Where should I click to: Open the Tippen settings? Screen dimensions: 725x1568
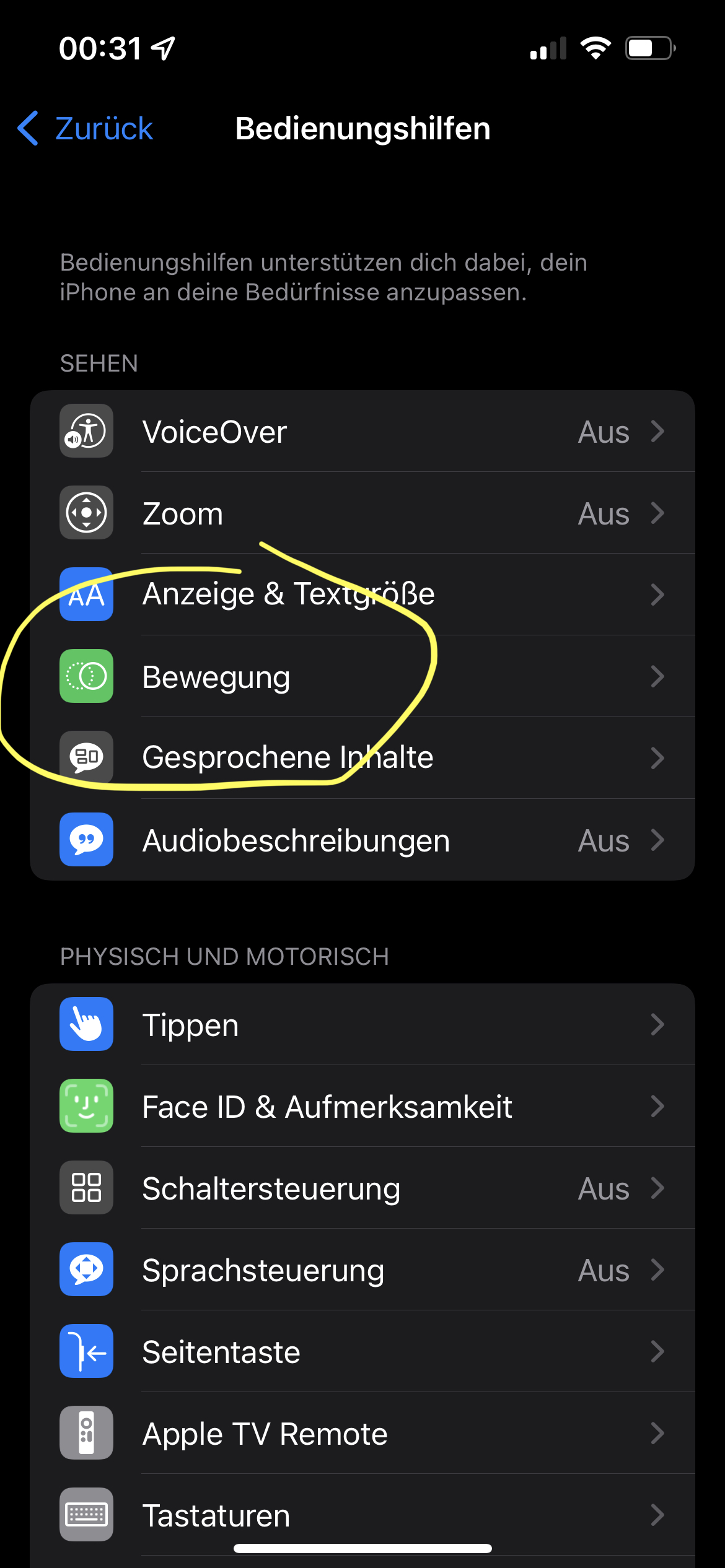point(362,1024)
